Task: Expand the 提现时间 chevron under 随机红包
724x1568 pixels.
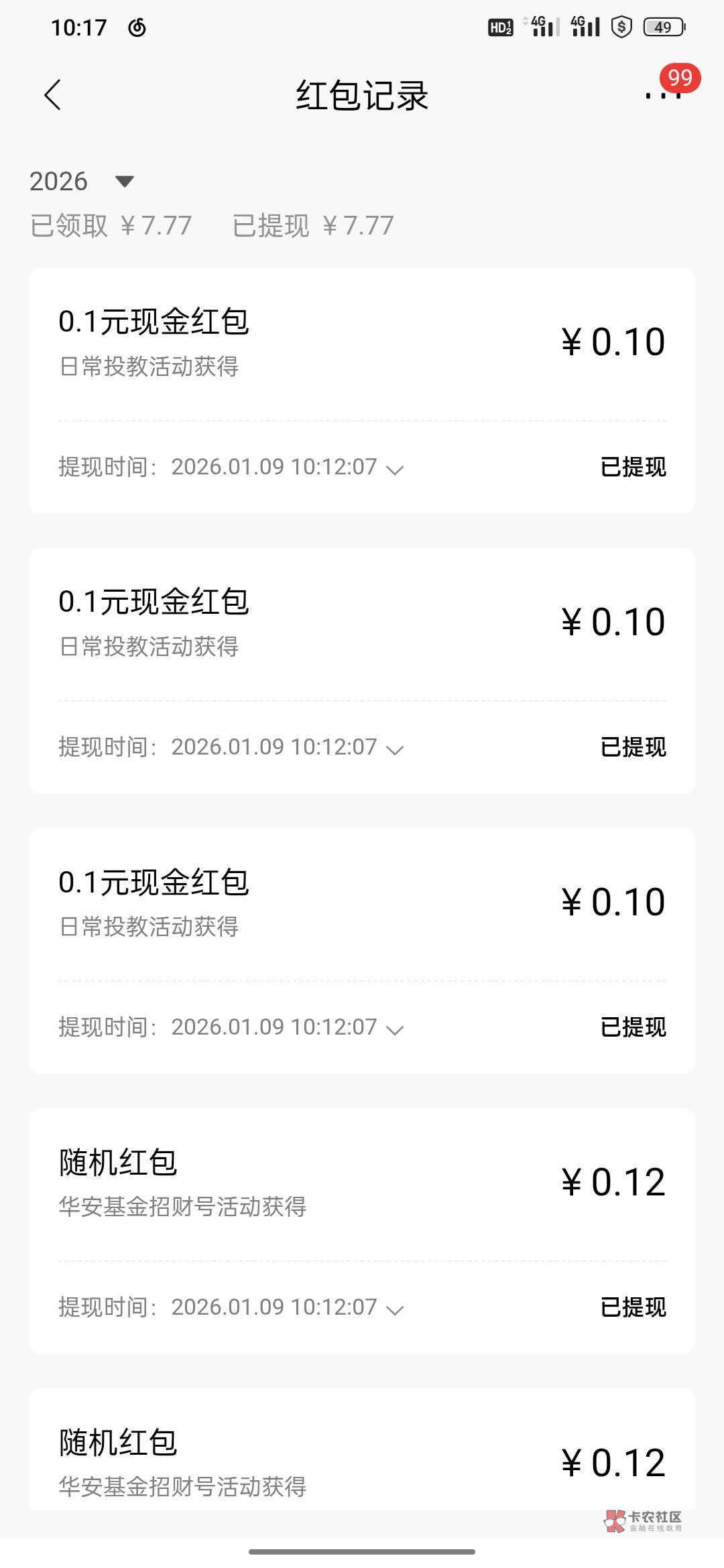Action: click(395, 1309)
